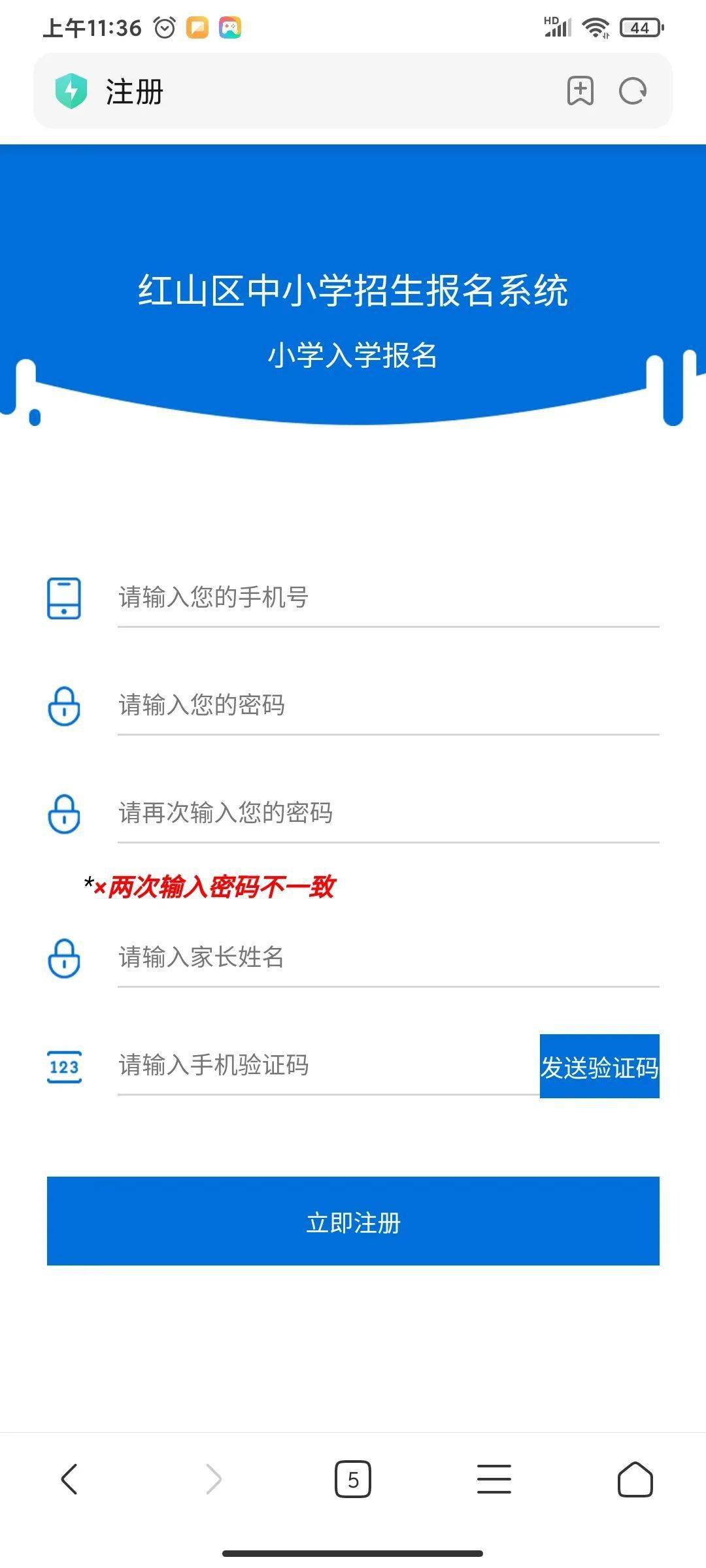Enter the parent name field 请输入家长姓名
The image size is (706, 1568).
pyautogui.click(x=388, y=957)
